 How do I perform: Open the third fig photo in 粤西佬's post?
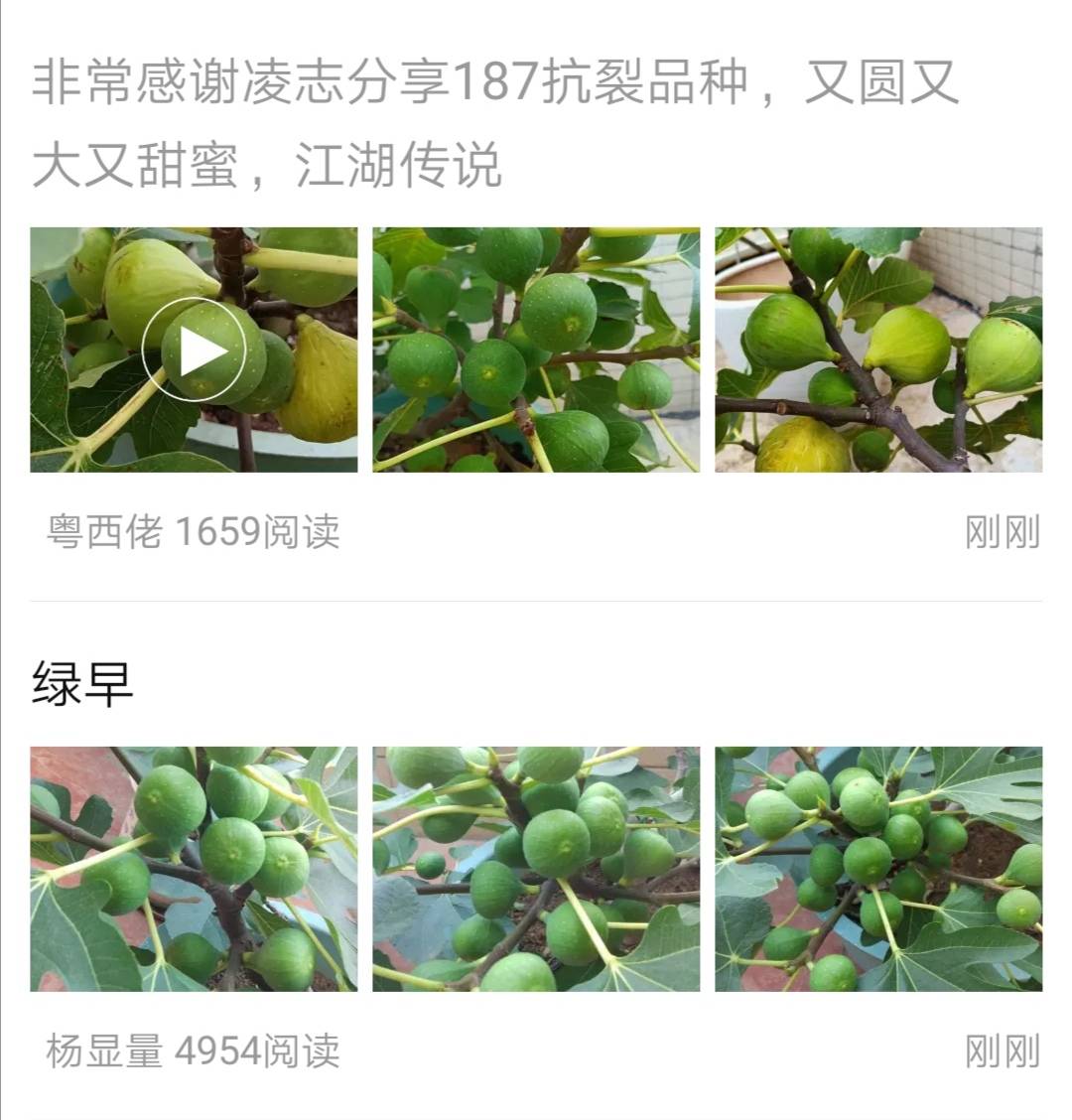878,350
